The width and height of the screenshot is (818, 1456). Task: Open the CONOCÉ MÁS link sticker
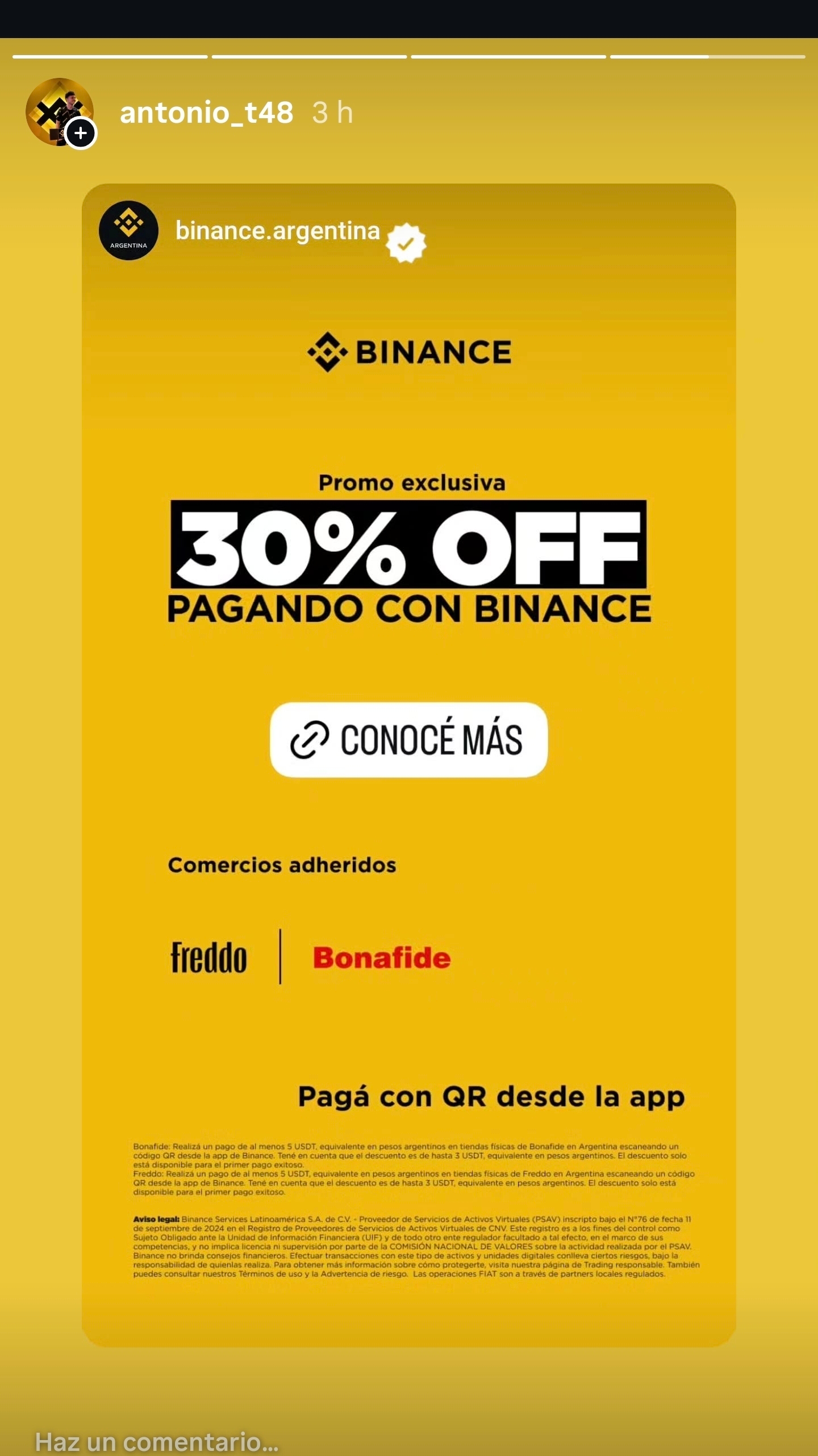(408, 739)
